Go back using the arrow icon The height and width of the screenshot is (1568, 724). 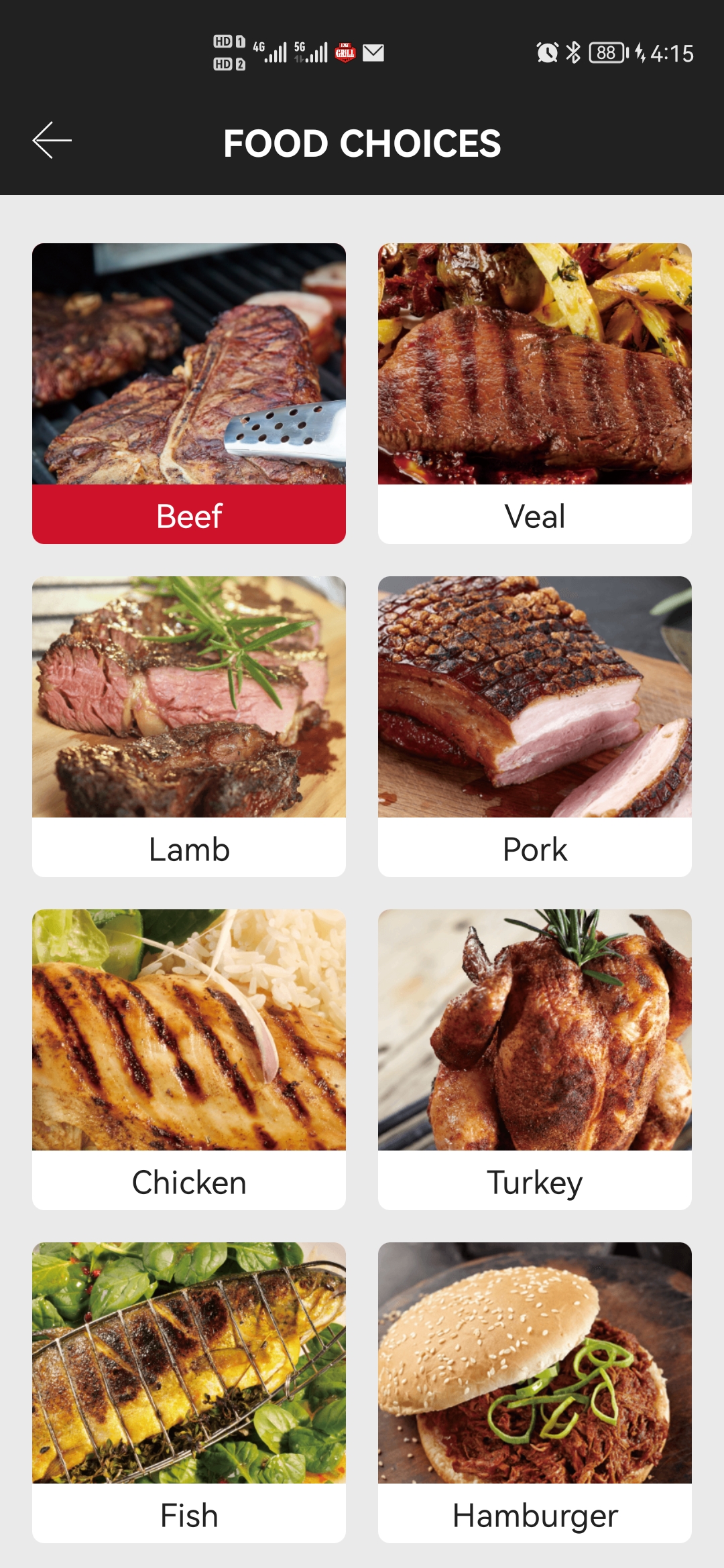click(x=52, y=141)
